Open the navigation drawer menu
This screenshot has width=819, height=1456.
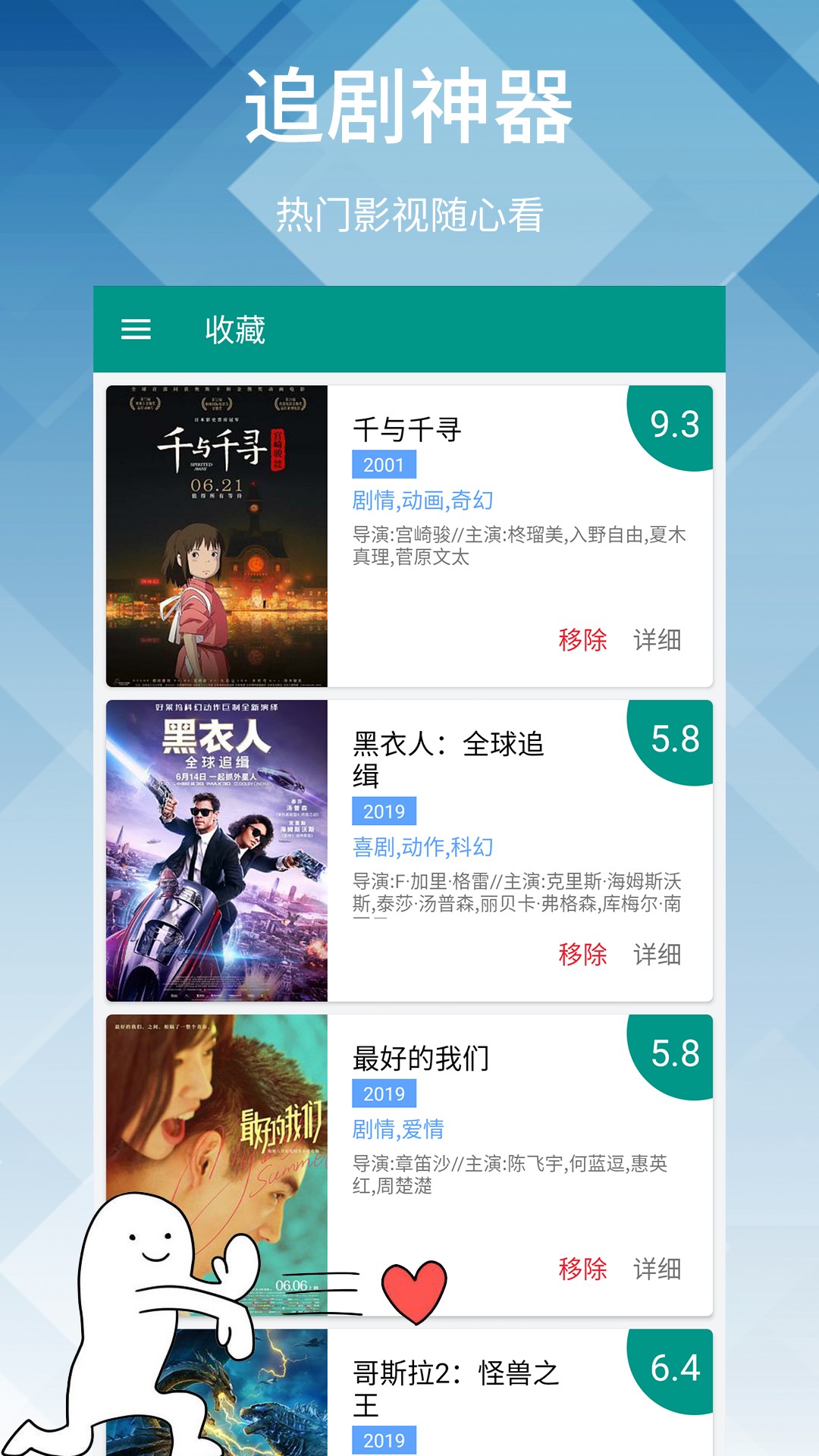(136, 330)
